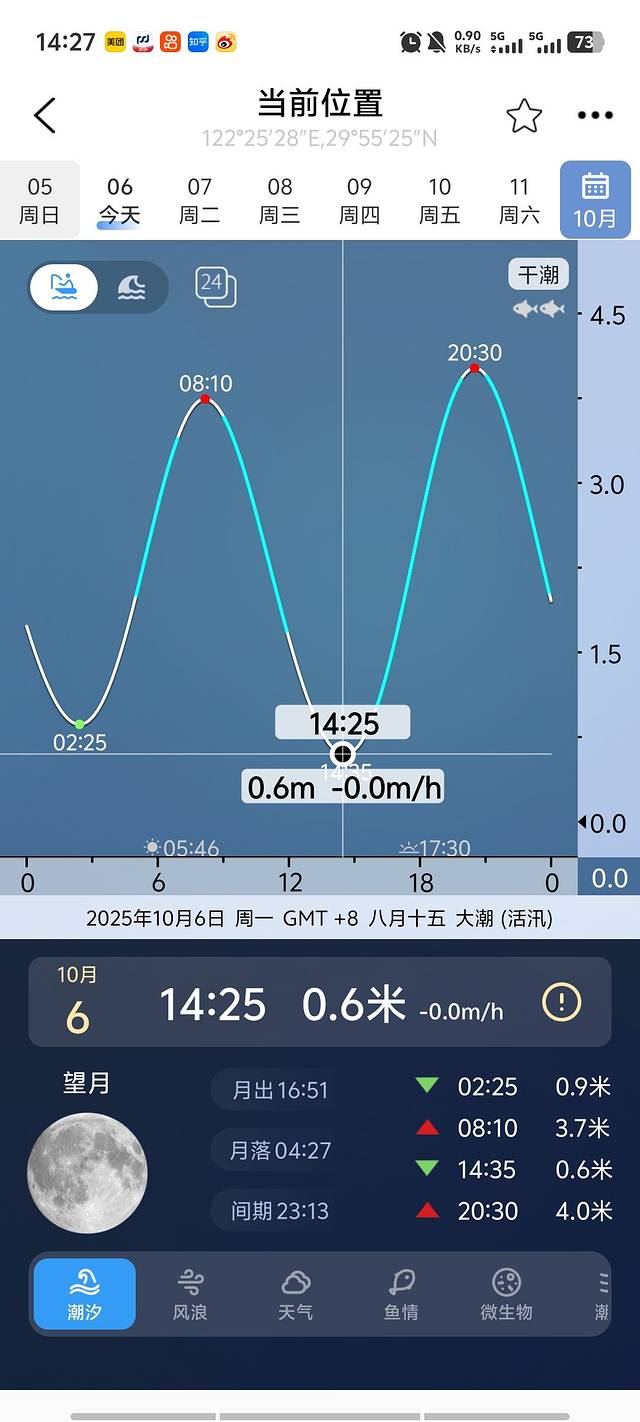
Task: Tap the 24-hour view icon
Action: coord(215,287)
